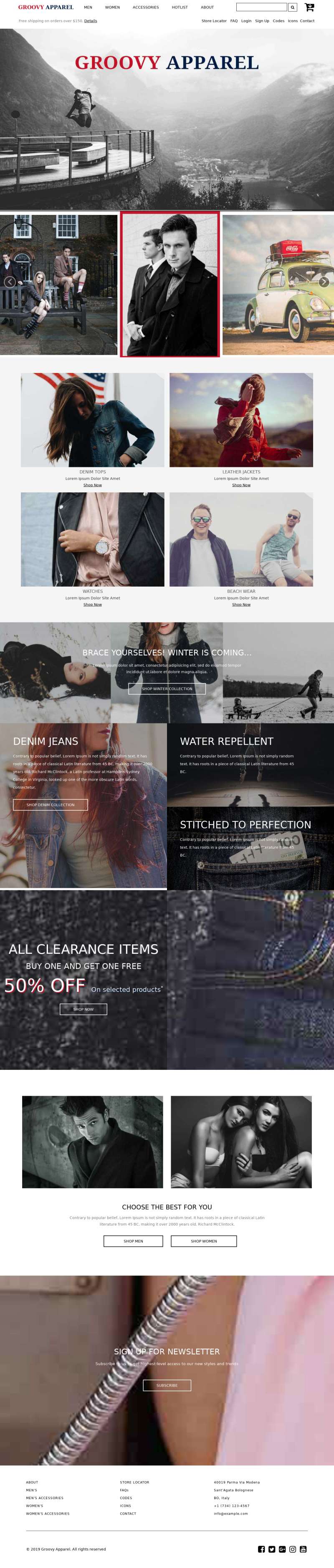
Task: Open the Facebook icon in footer
Action: [x=261, y=1549]
